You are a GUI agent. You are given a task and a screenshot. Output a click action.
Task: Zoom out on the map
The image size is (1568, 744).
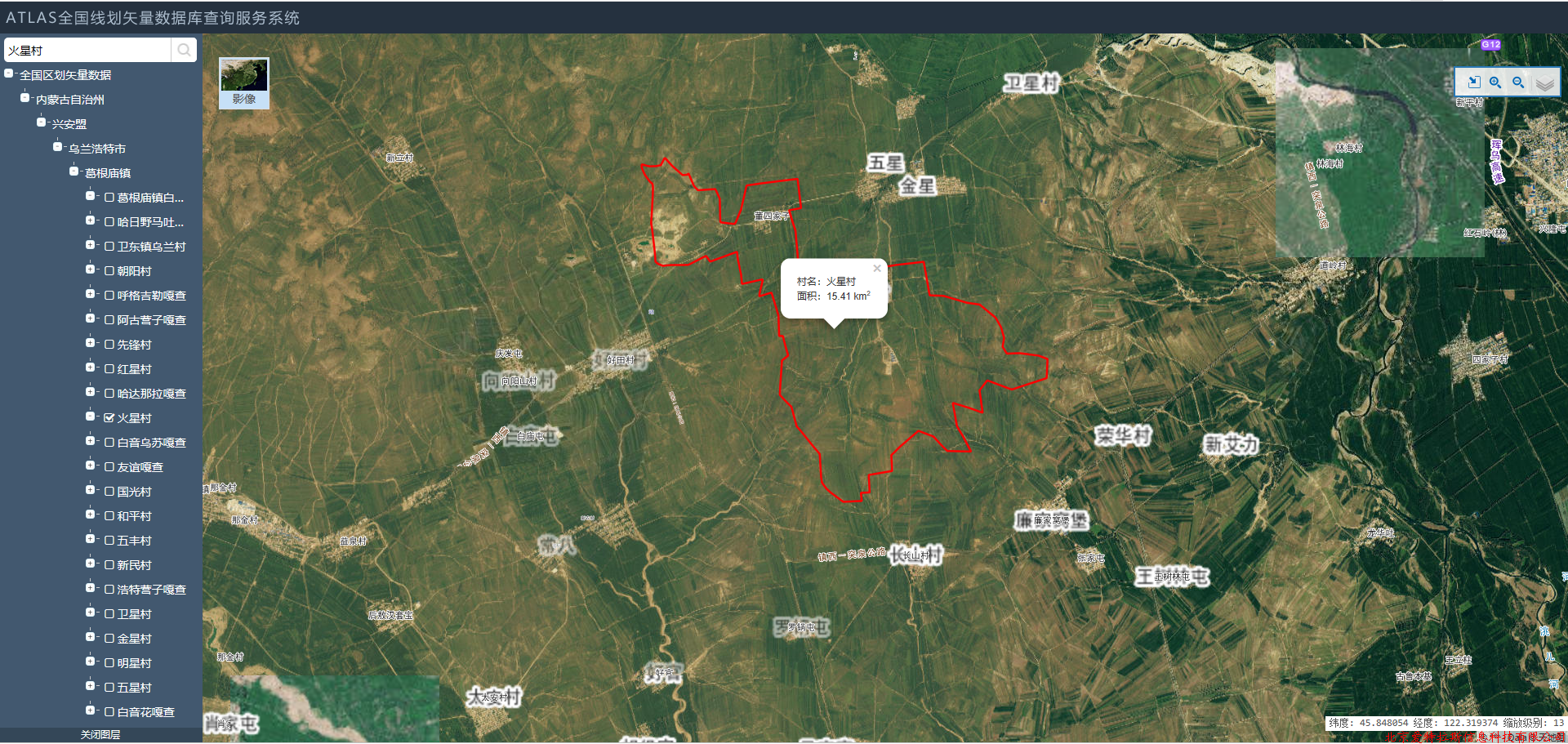tap(1517, 82)
